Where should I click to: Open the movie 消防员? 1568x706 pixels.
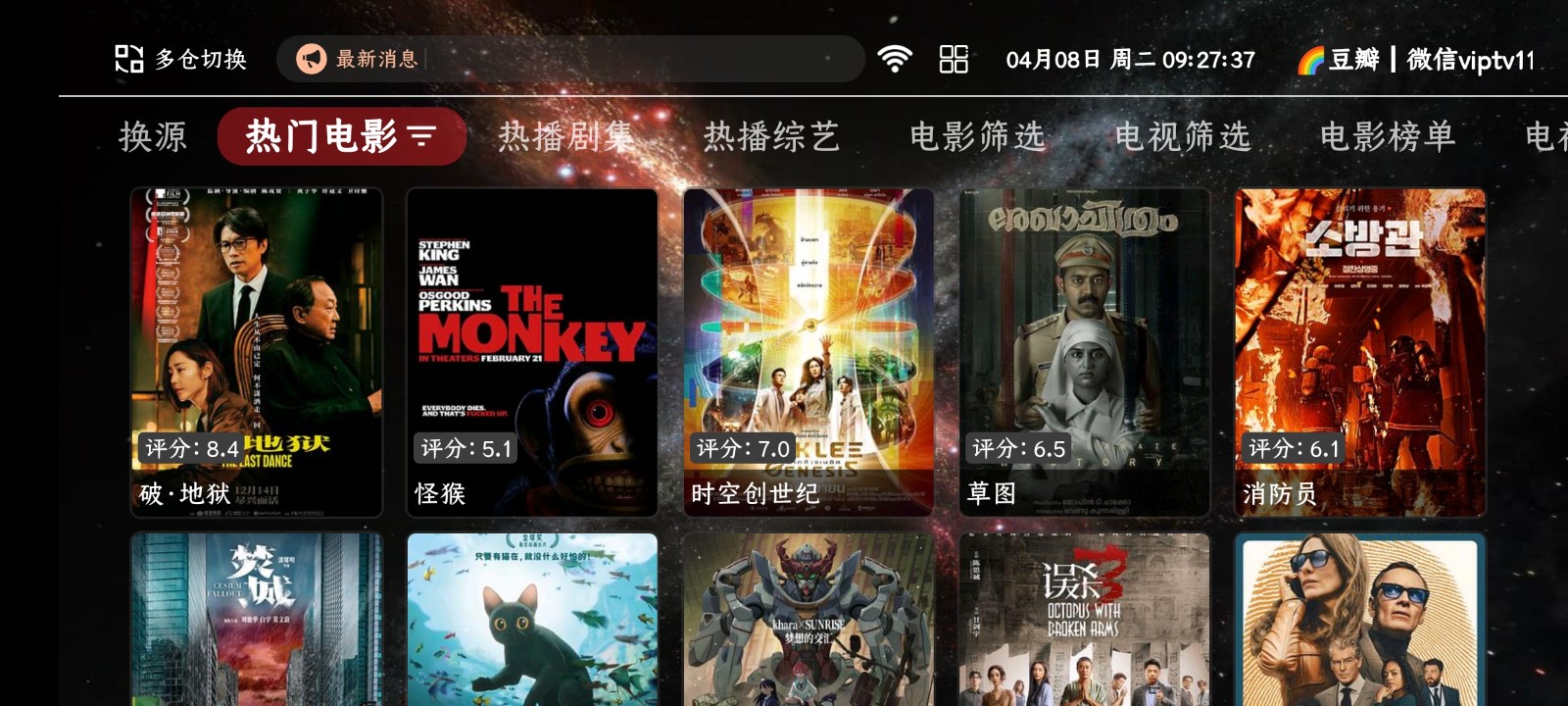(x=1360, y=352)
